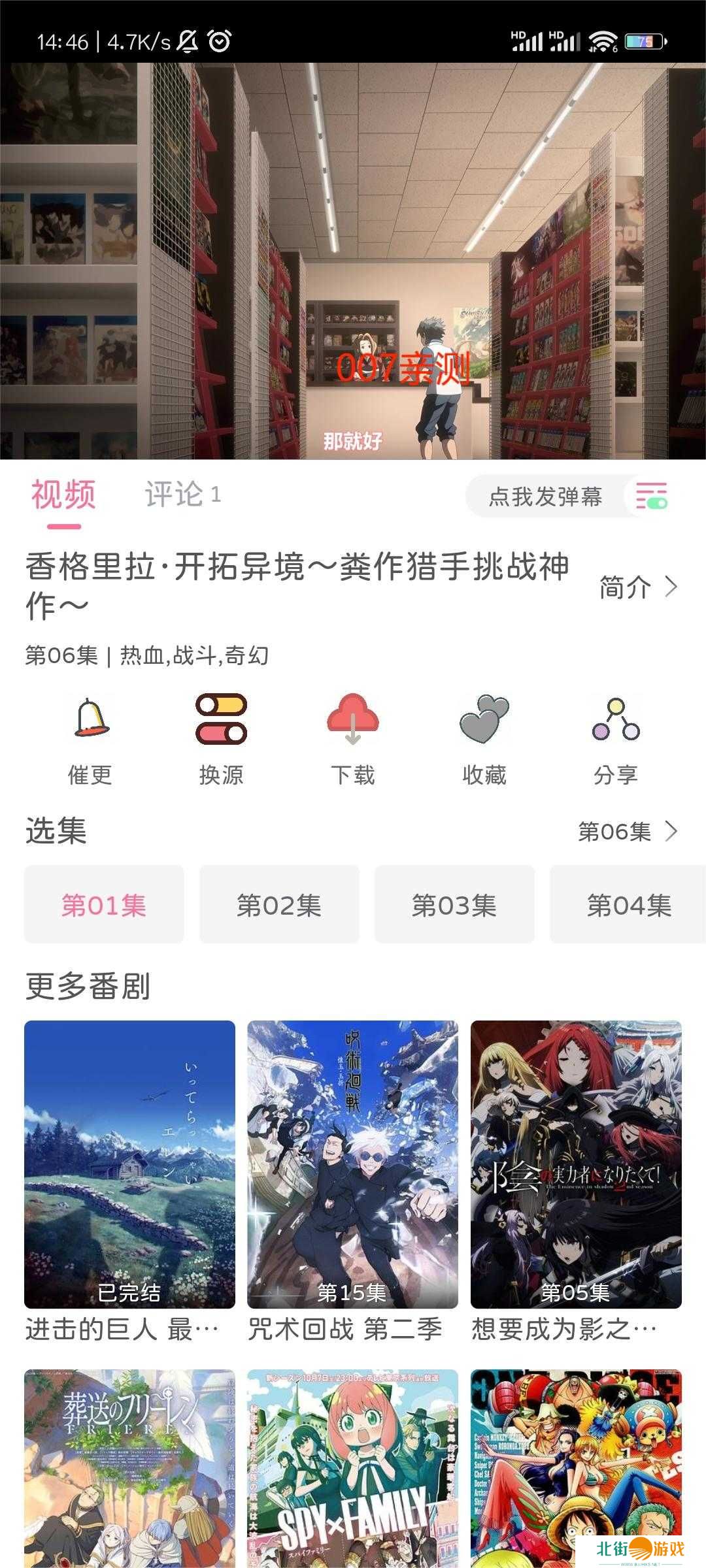The width and height of the screenshot is (706, 1568).
Task: Open the 简介 introduction
Action: click(638, 587)
